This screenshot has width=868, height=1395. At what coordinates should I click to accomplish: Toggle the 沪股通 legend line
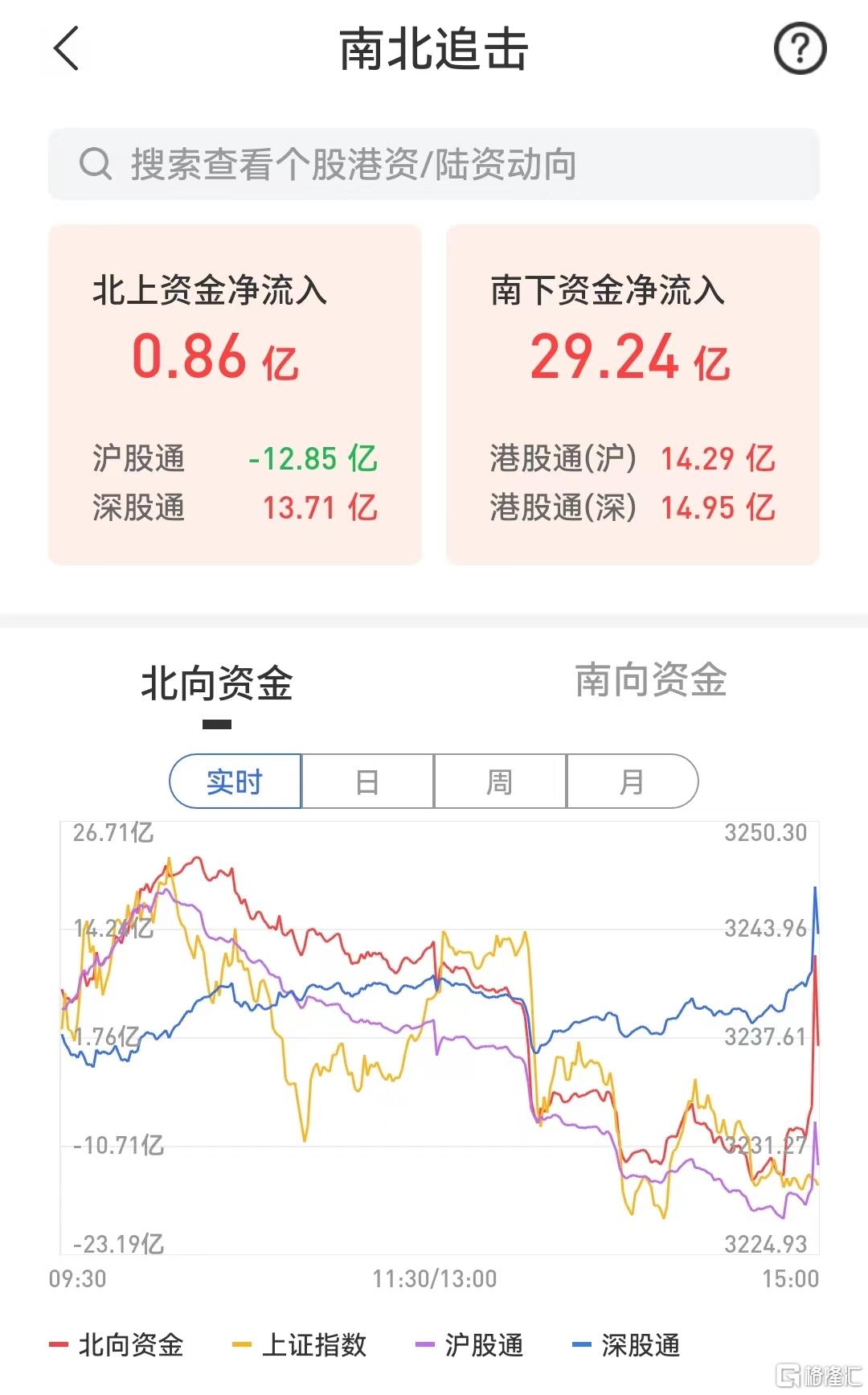(x=469, y=1344)
